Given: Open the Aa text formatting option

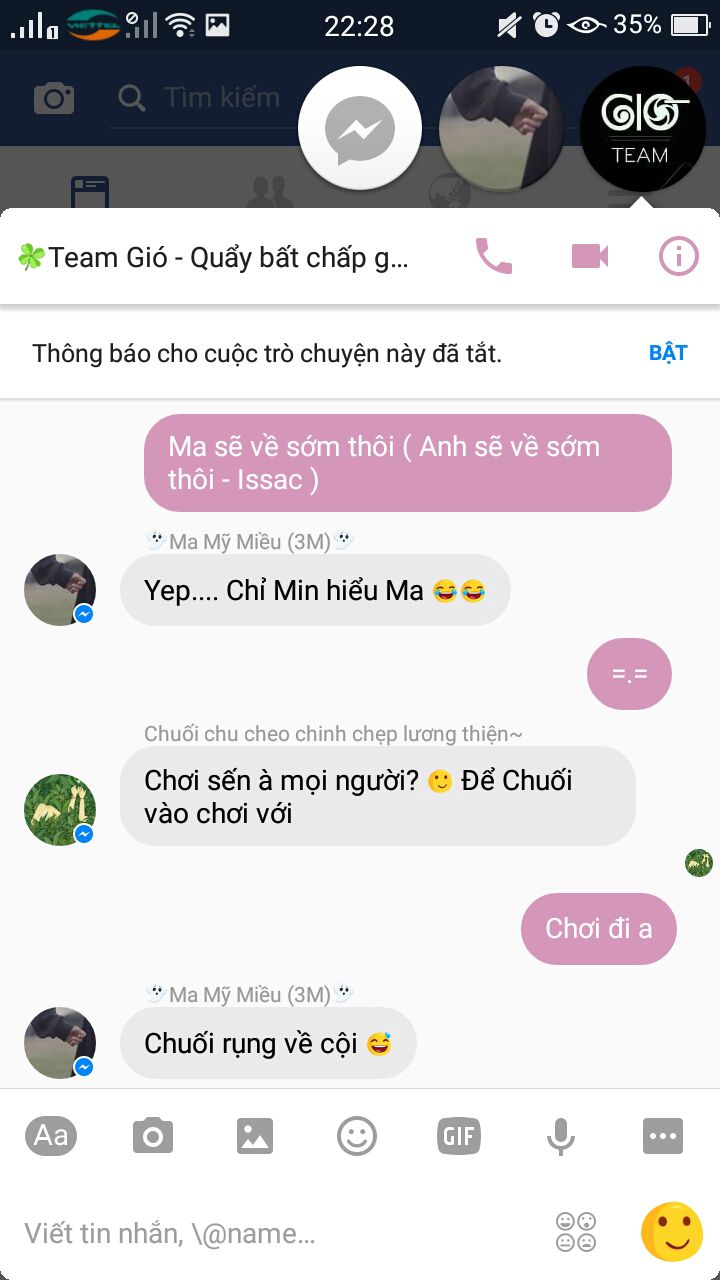Looking at the screenshot, I should pos(51,1136).
